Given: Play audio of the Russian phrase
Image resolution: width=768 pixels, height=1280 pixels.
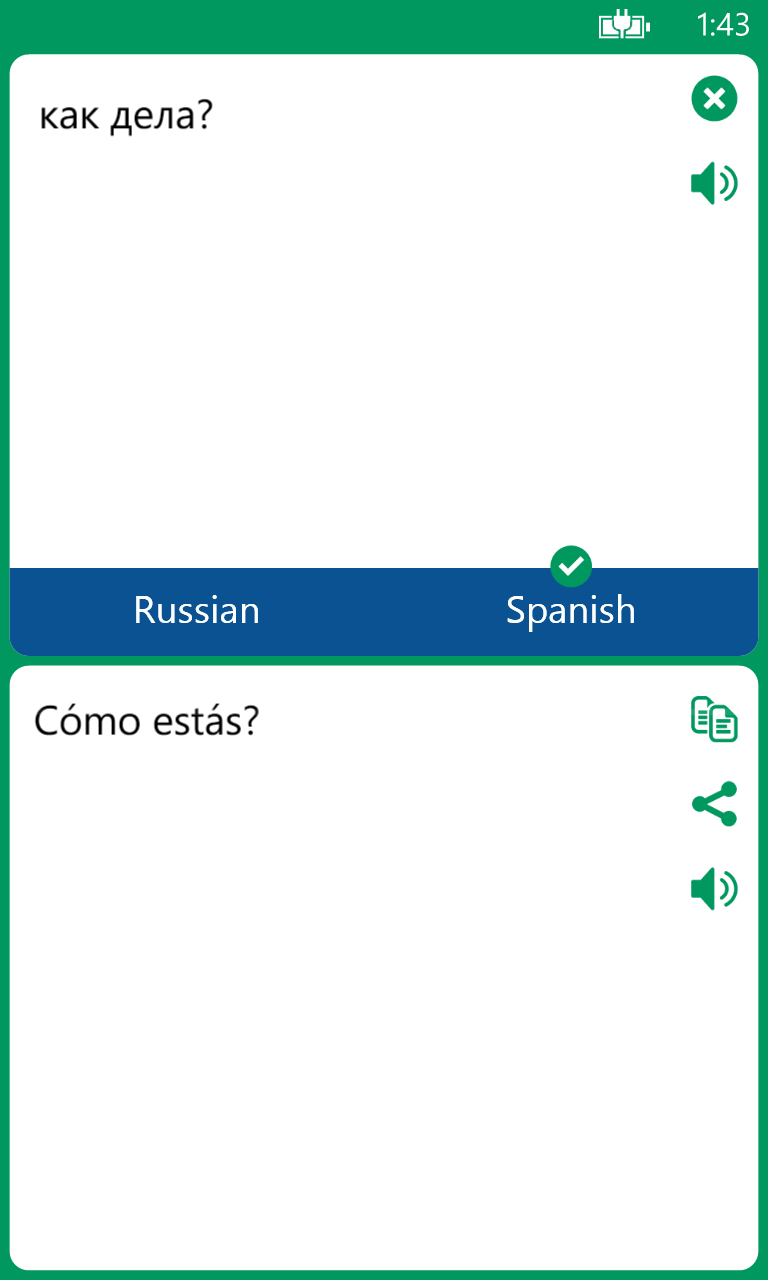Looking at the screenshot, I should (714, 184).
